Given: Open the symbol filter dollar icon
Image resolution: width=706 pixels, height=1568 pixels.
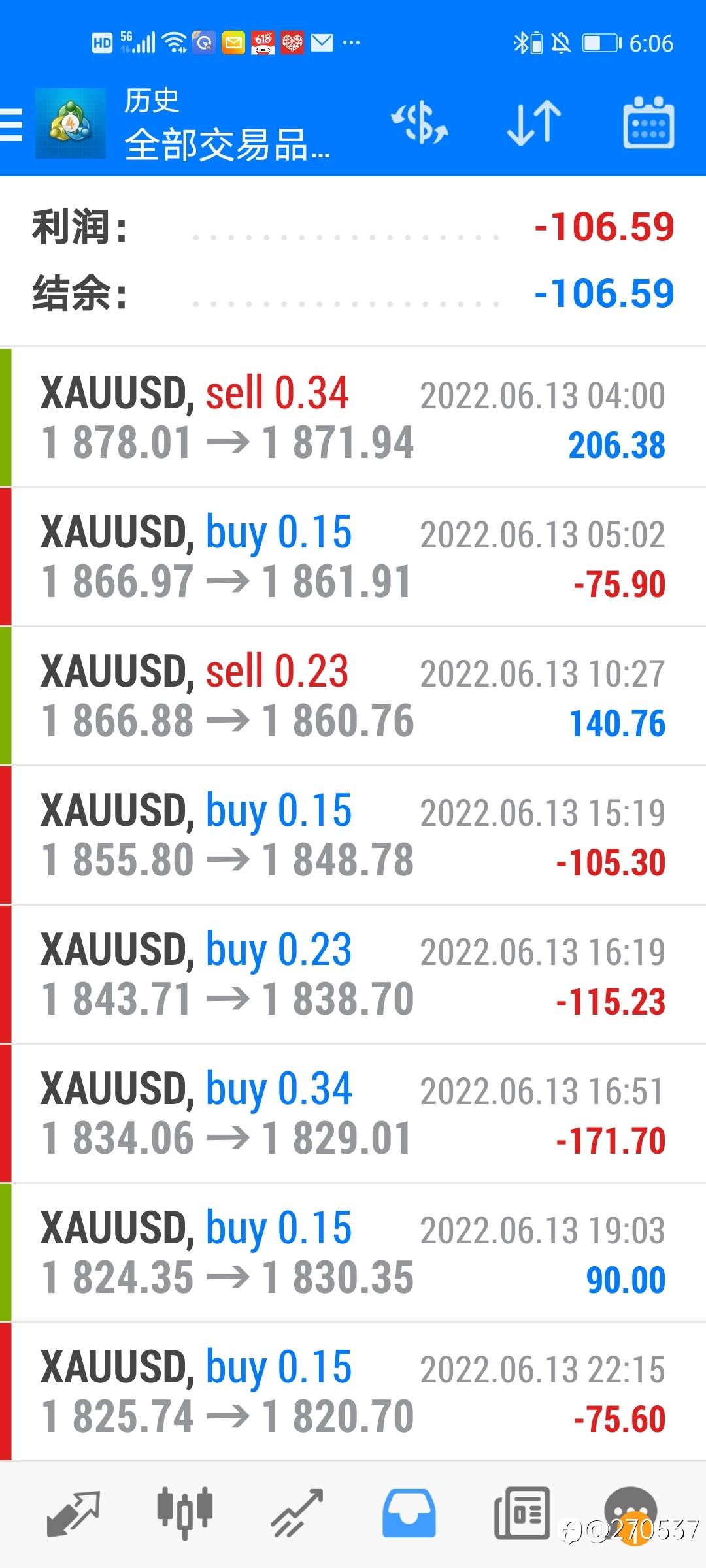Looking at the screenshot, I should pos(420,123).
